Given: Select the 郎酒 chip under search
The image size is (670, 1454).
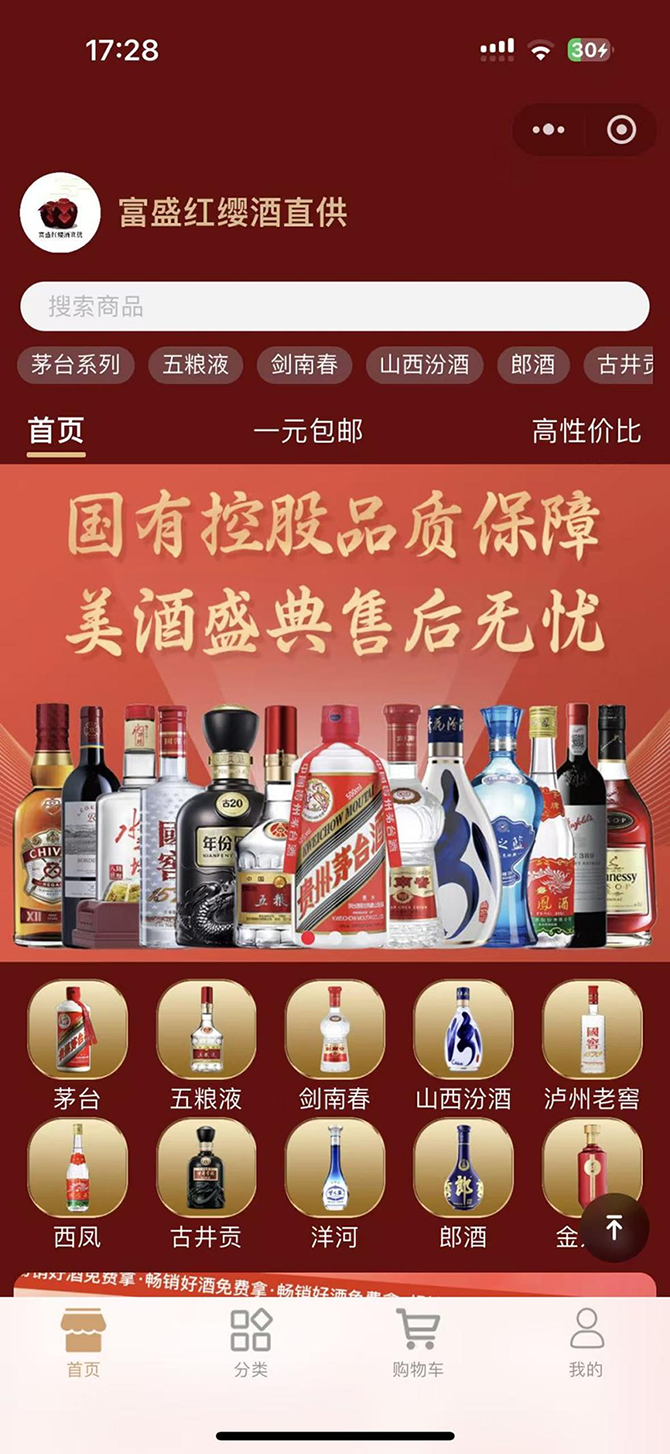Looking at the screenshot, I should tap(532, 365).
